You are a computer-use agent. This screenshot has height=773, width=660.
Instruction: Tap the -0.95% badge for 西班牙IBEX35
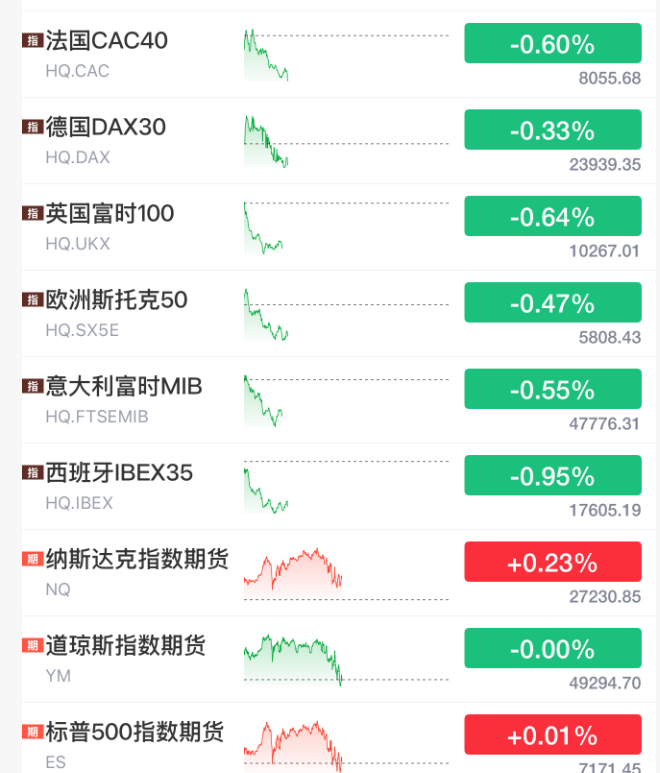552,476
